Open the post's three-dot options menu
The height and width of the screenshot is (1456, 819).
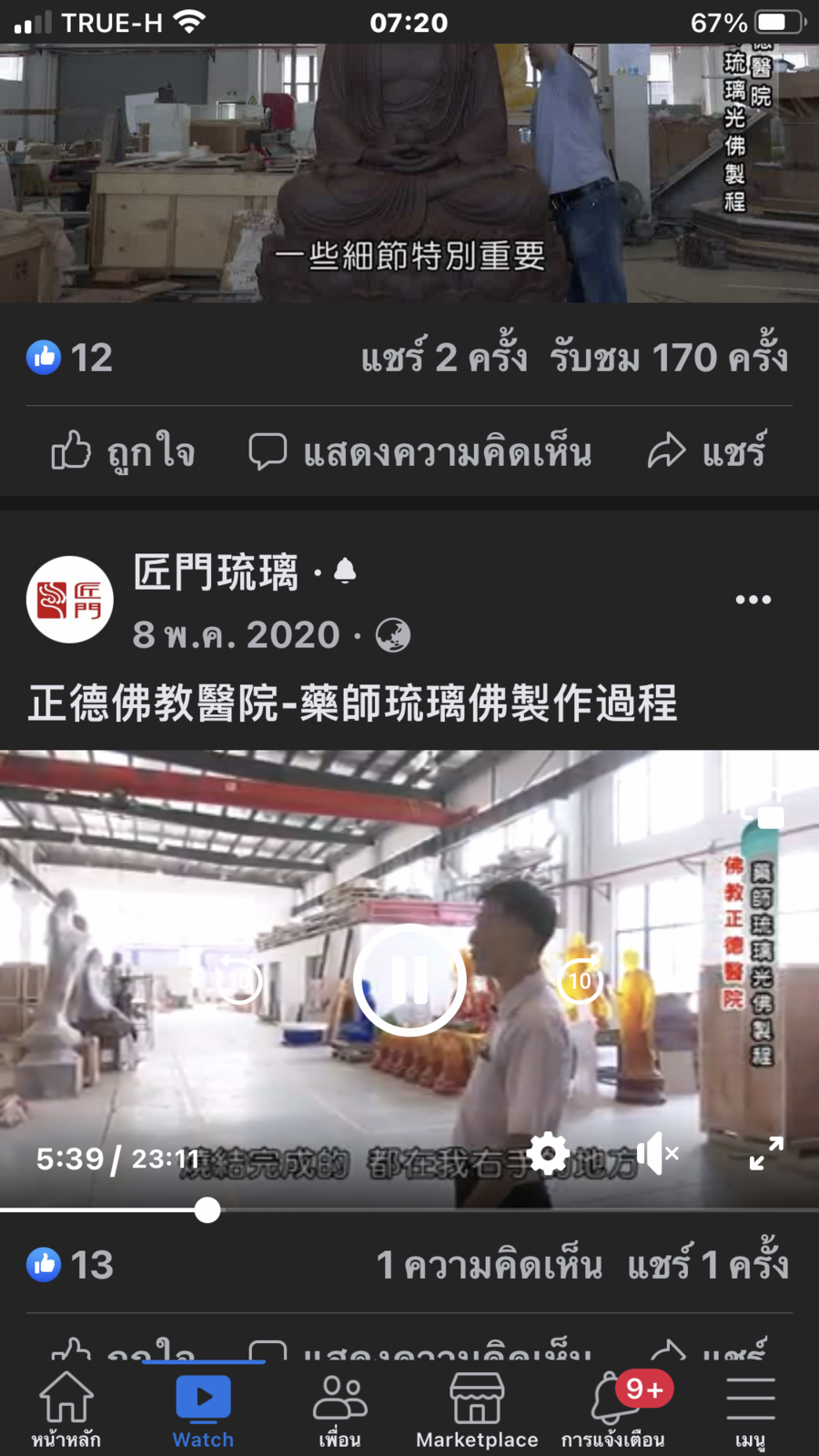point(753,600)
